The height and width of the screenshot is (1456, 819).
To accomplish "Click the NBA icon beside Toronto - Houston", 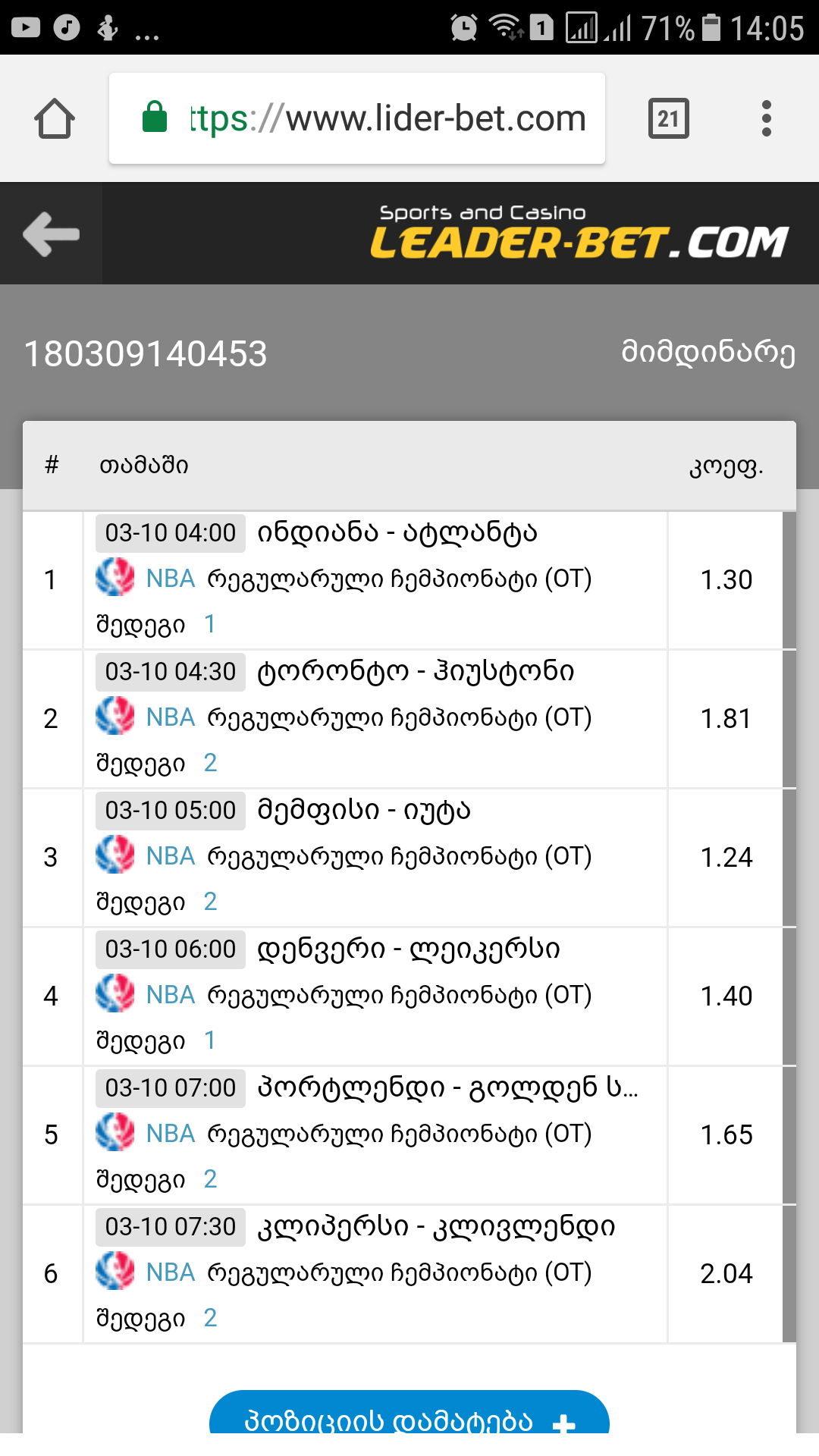I will point(115,717).
